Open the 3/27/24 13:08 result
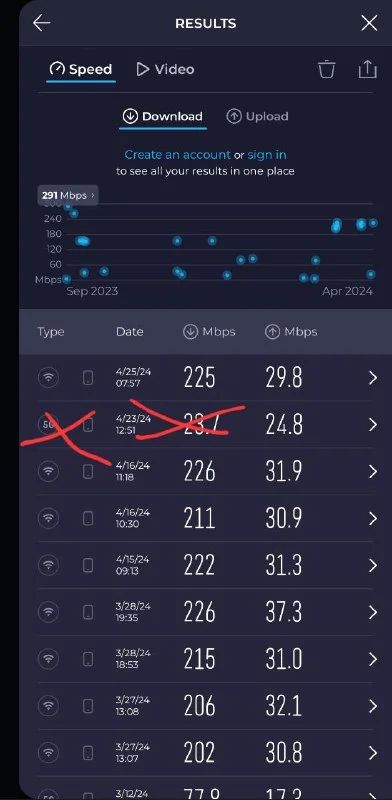Screen dimensions: 392x800 pyautogui.click(x=206, y=706)
